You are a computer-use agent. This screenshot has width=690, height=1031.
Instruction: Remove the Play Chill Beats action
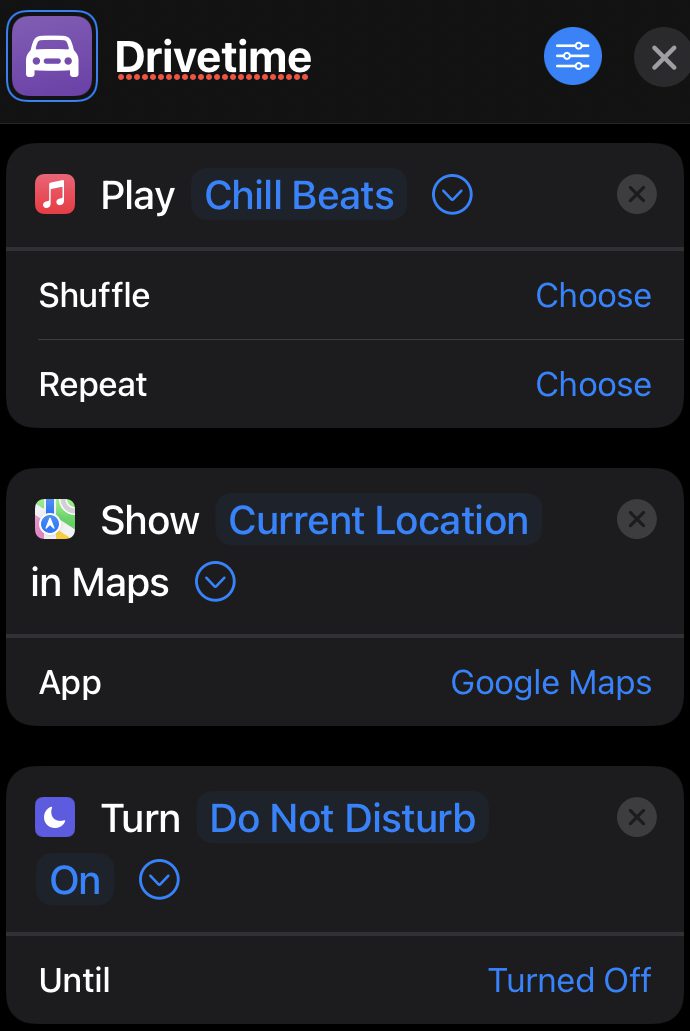click(637, 194)
